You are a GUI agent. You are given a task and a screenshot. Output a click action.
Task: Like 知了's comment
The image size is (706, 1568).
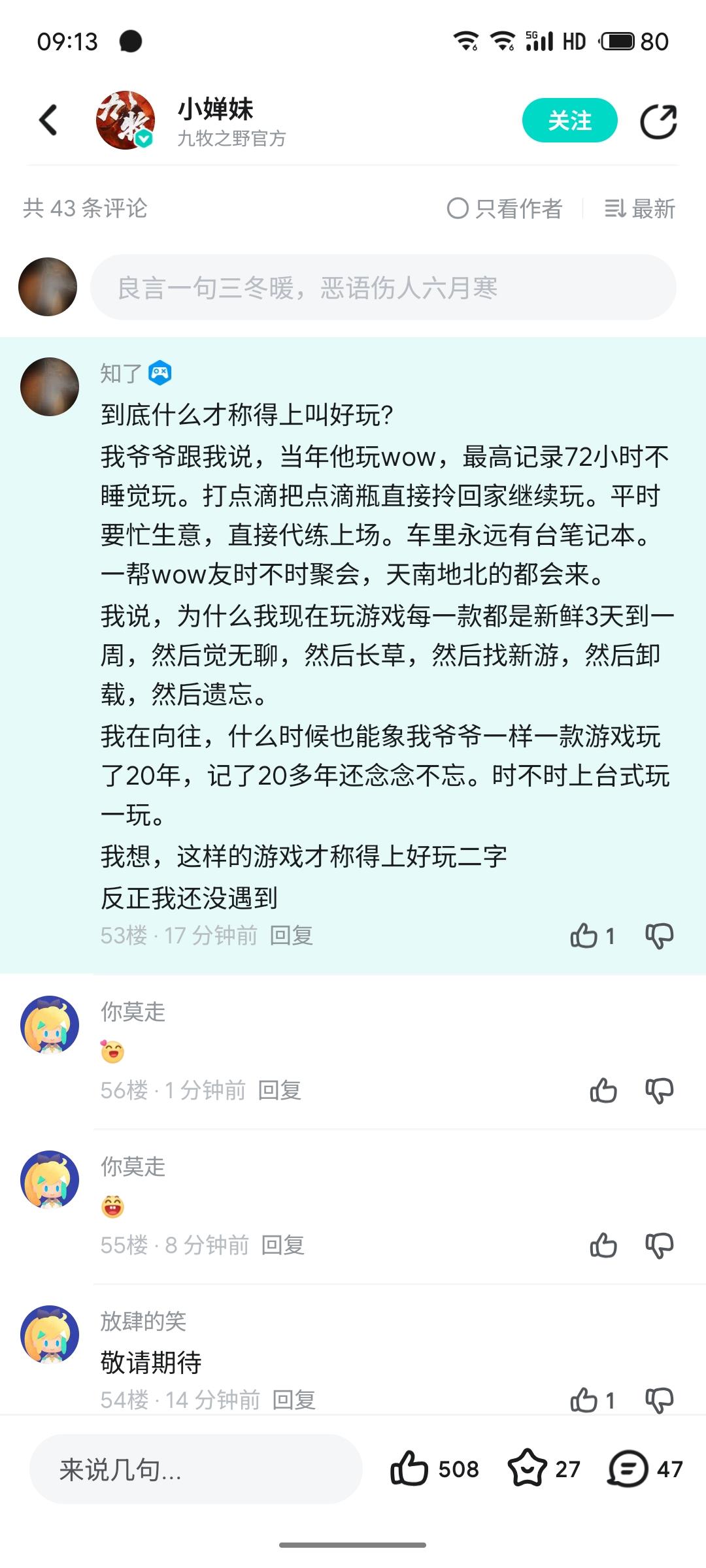pos(584,936)
